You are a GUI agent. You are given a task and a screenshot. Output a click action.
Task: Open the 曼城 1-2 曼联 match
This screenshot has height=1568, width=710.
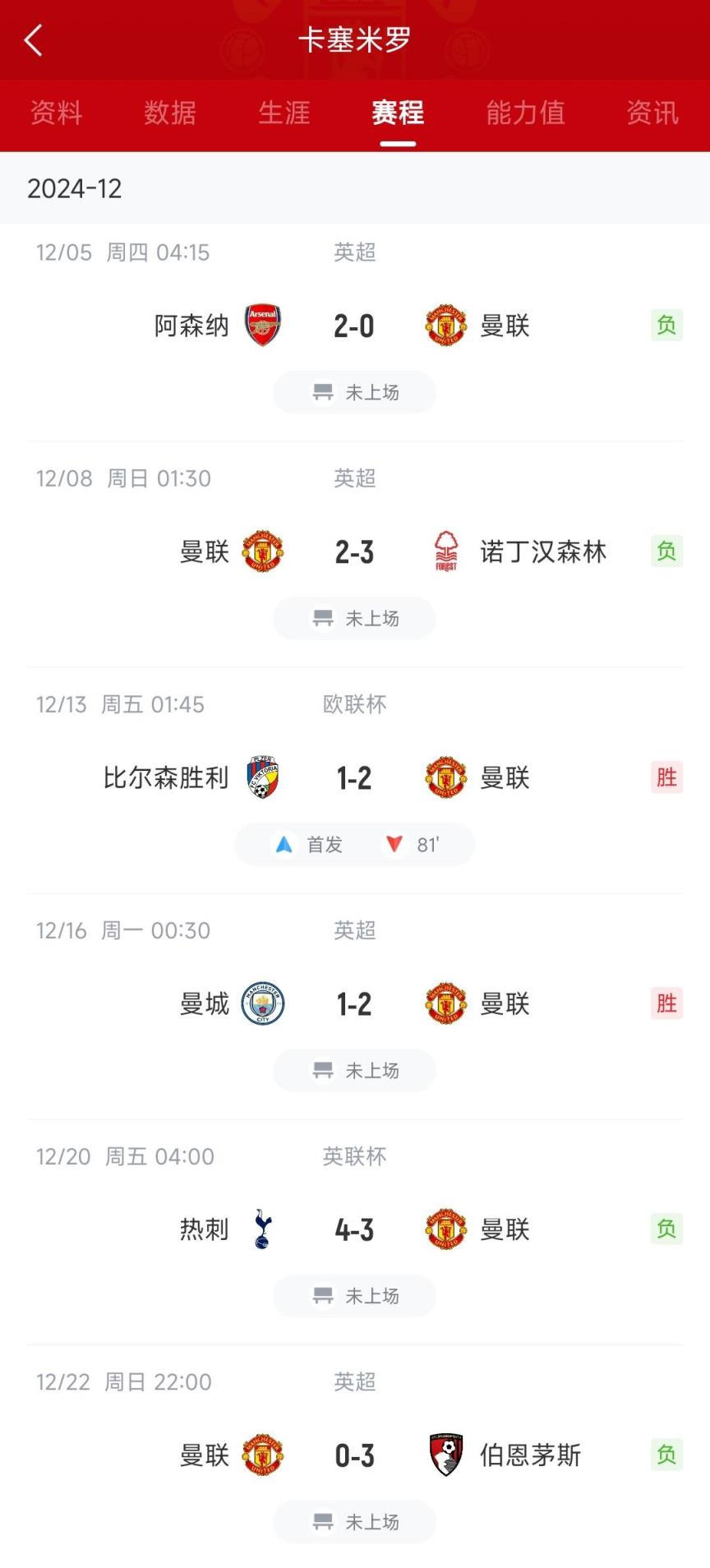coord(354,1004)
